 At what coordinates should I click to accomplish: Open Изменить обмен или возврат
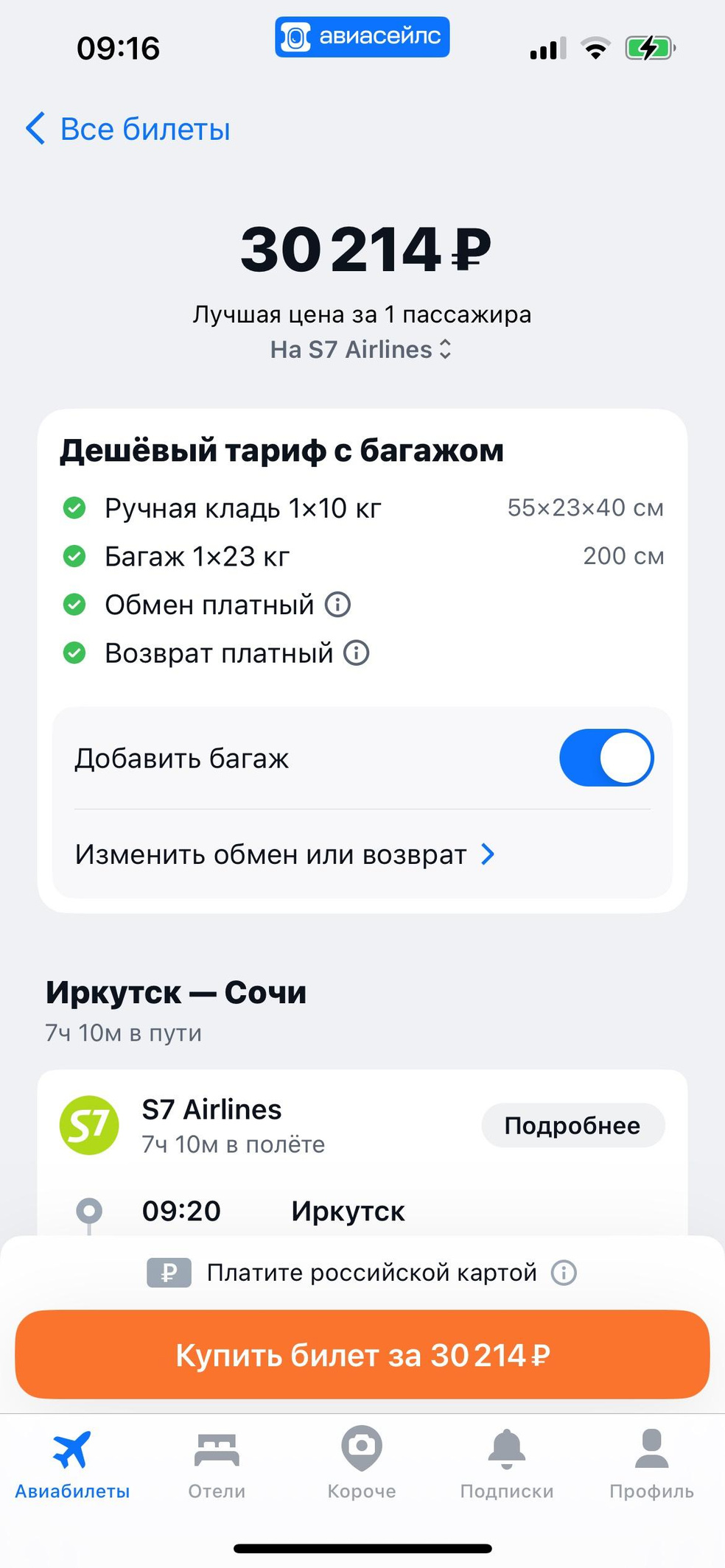click(285, 854)
